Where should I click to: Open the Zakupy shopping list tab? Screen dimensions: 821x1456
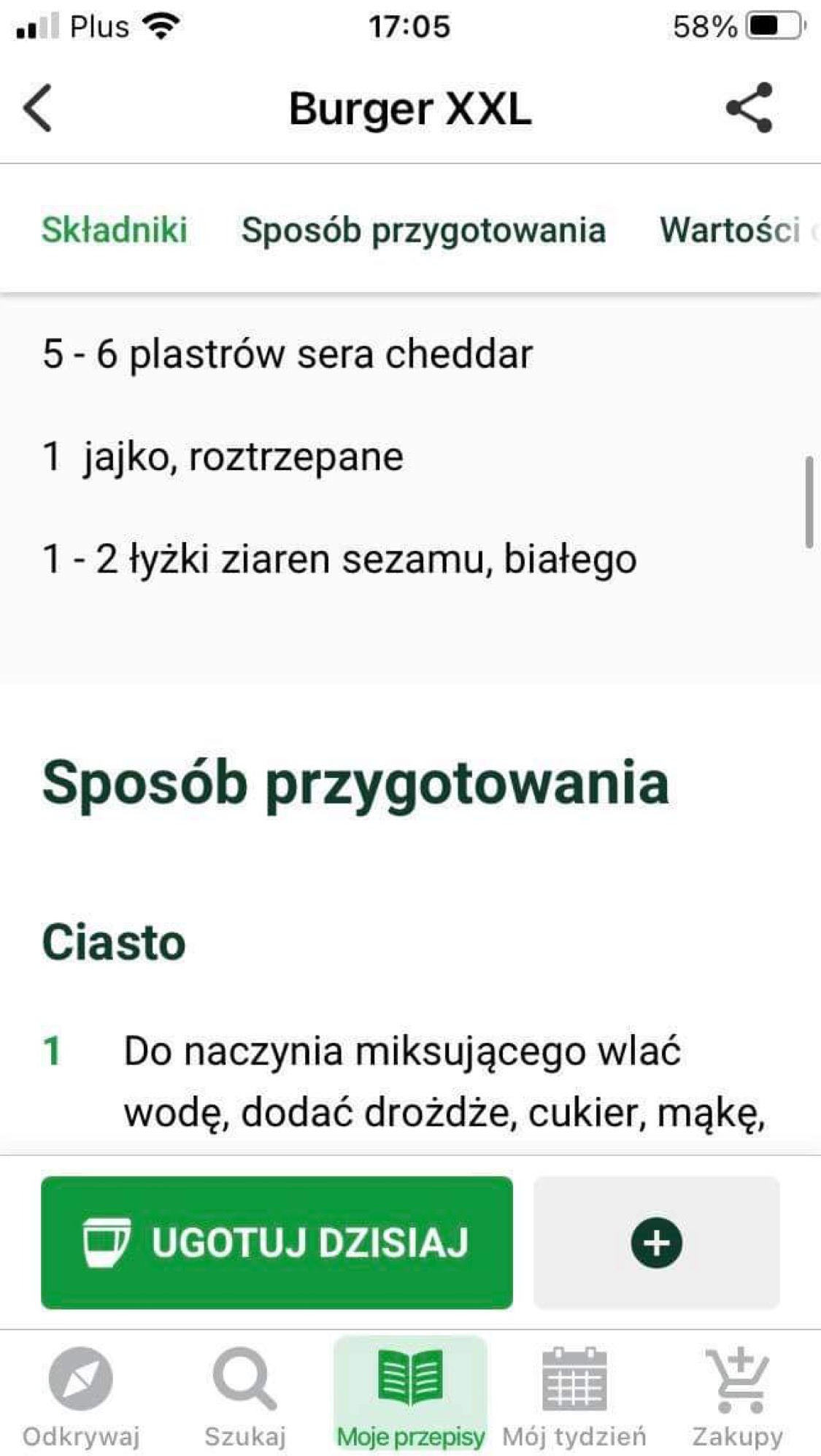click(738, 1395)
